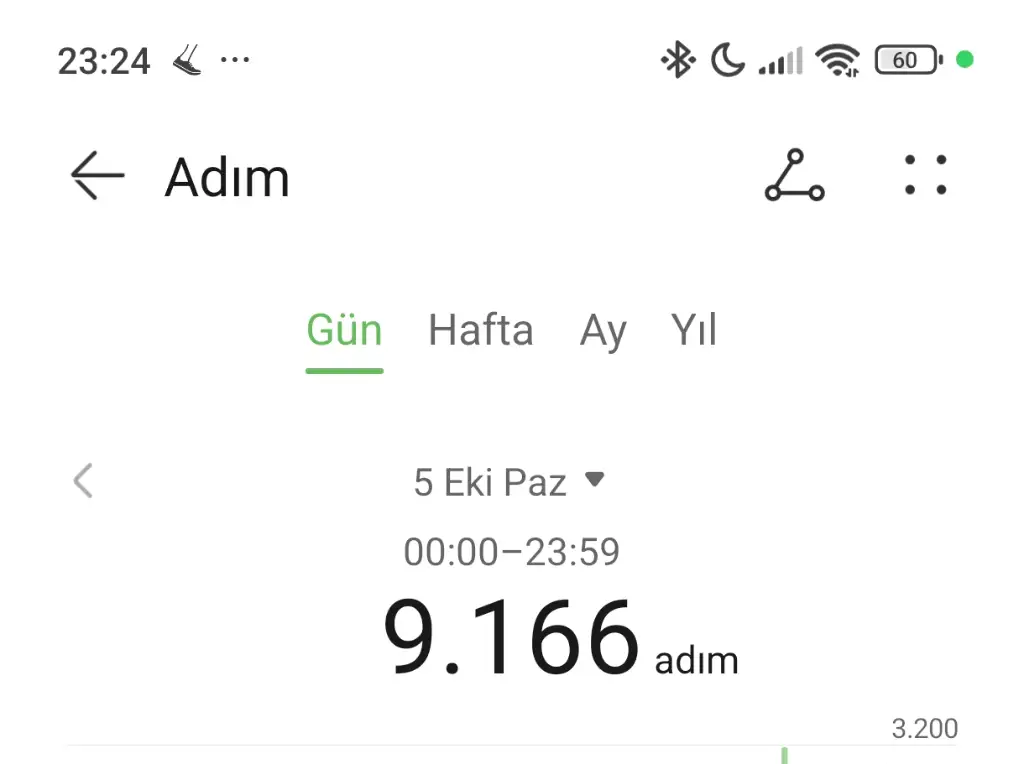
Task: Select the Gün tab
Action: click(344, 331)
